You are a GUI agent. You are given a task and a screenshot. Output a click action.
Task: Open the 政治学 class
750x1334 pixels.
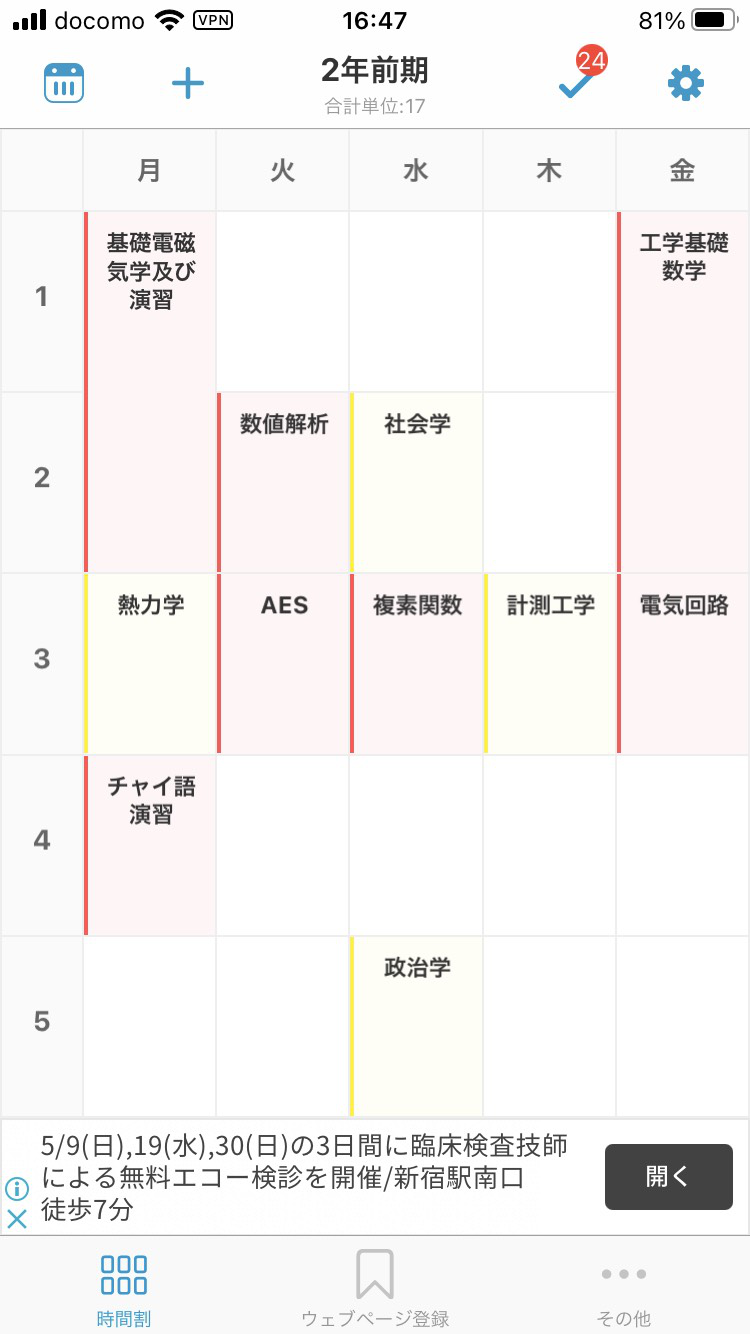(416, 1026)
